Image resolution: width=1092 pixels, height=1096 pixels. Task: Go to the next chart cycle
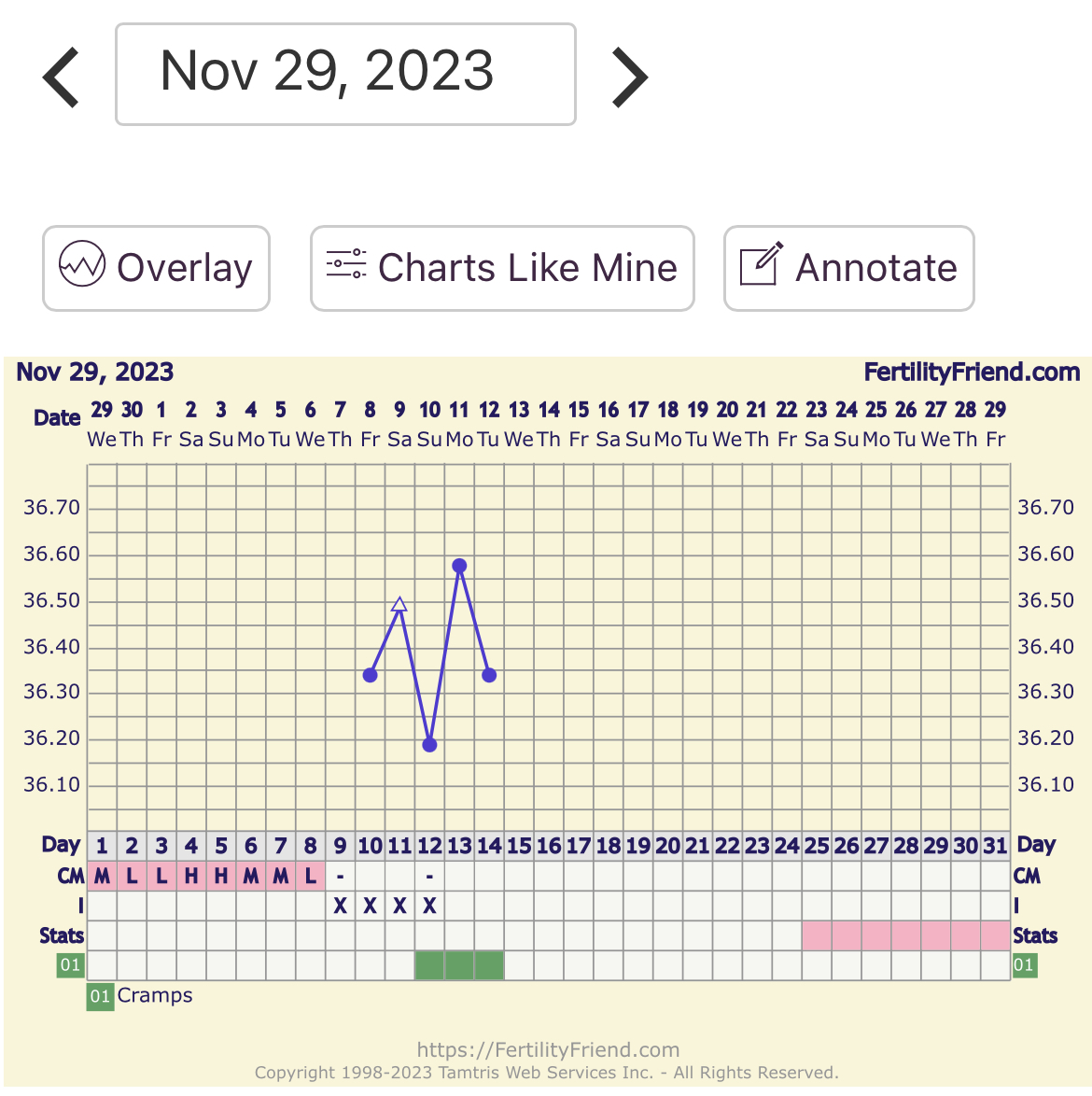pos(629,77)
